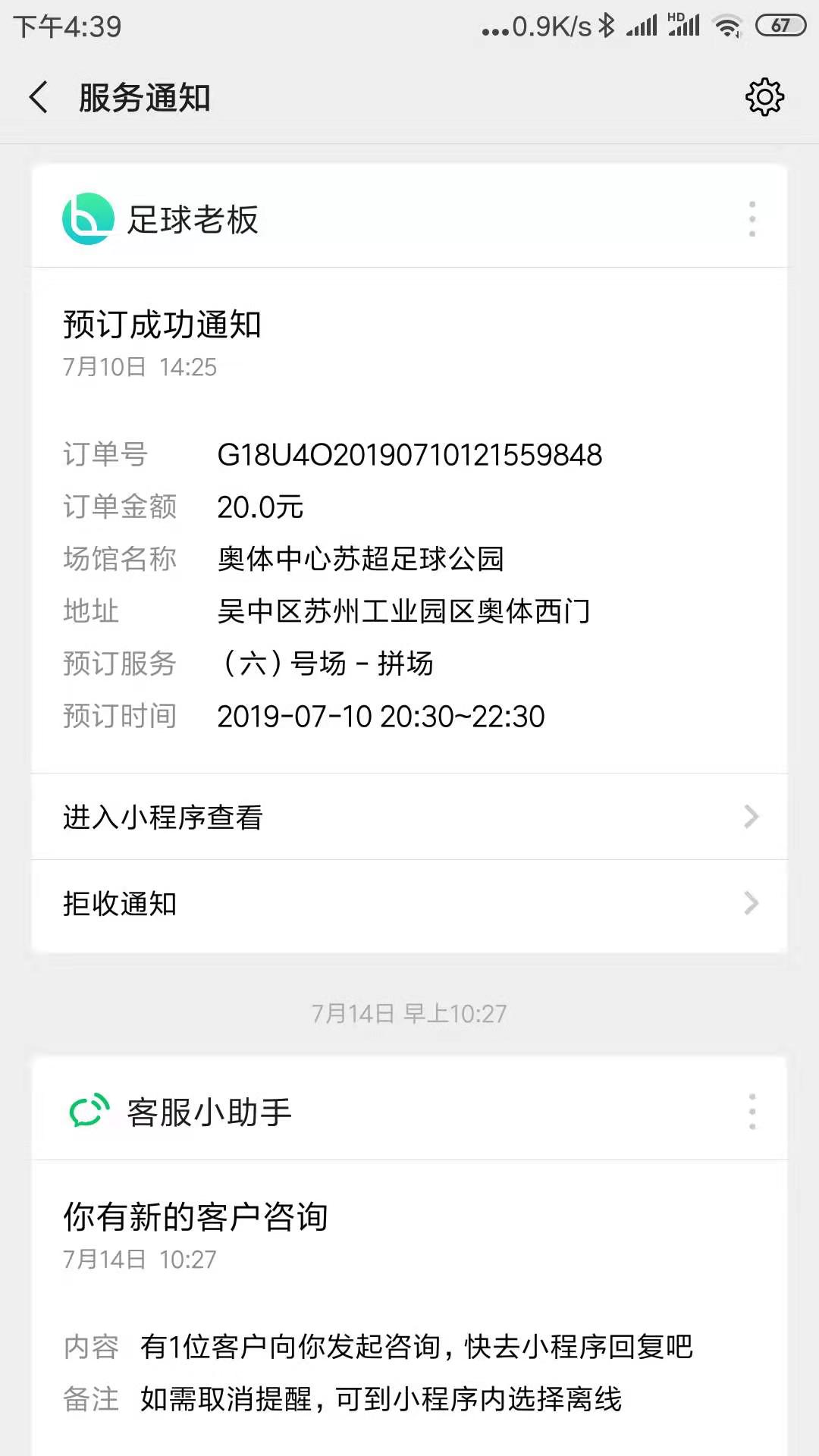
Task: Select the venue name 奥体中心苏超足球公园
Action: [362, 559]
